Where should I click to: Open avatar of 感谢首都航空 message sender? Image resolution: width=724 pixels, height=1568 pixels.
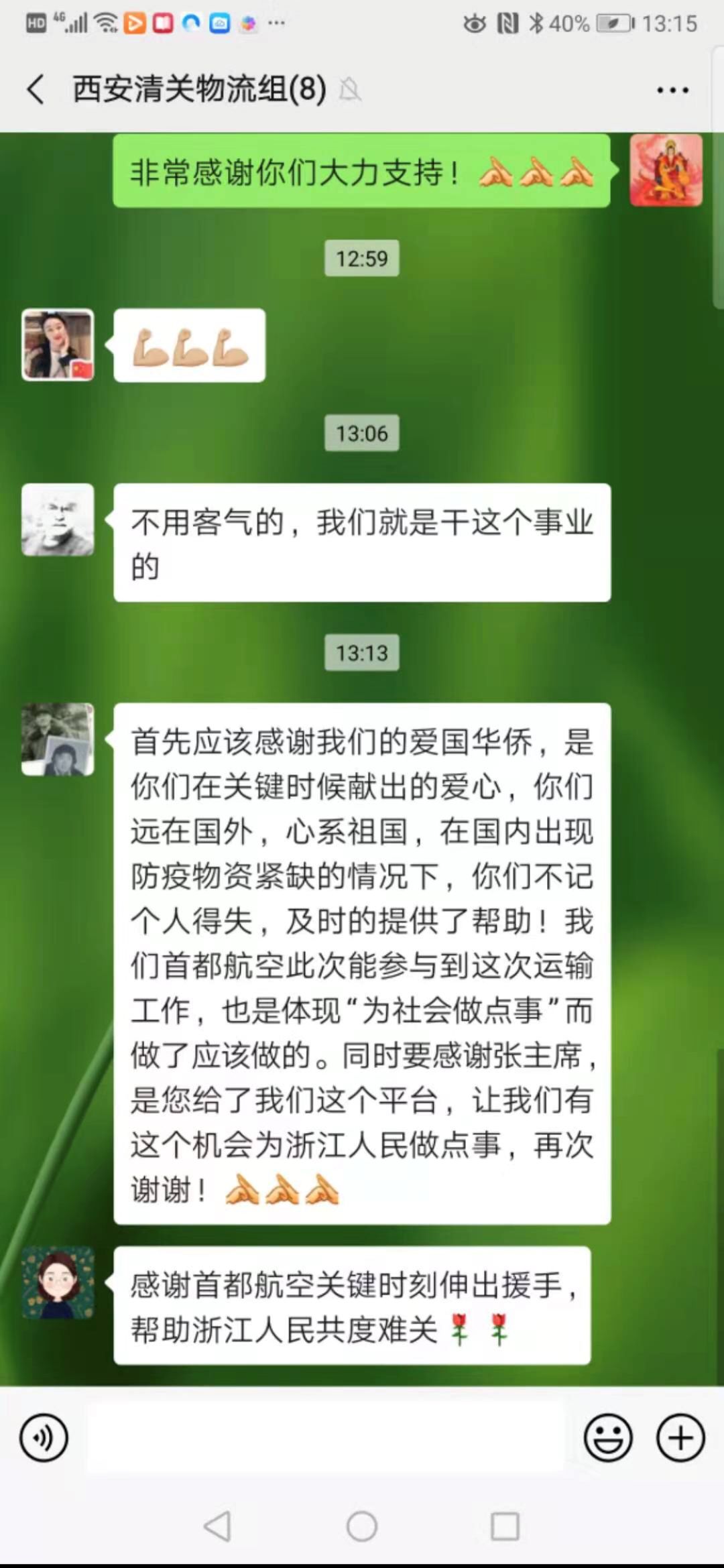point(58,1282)
